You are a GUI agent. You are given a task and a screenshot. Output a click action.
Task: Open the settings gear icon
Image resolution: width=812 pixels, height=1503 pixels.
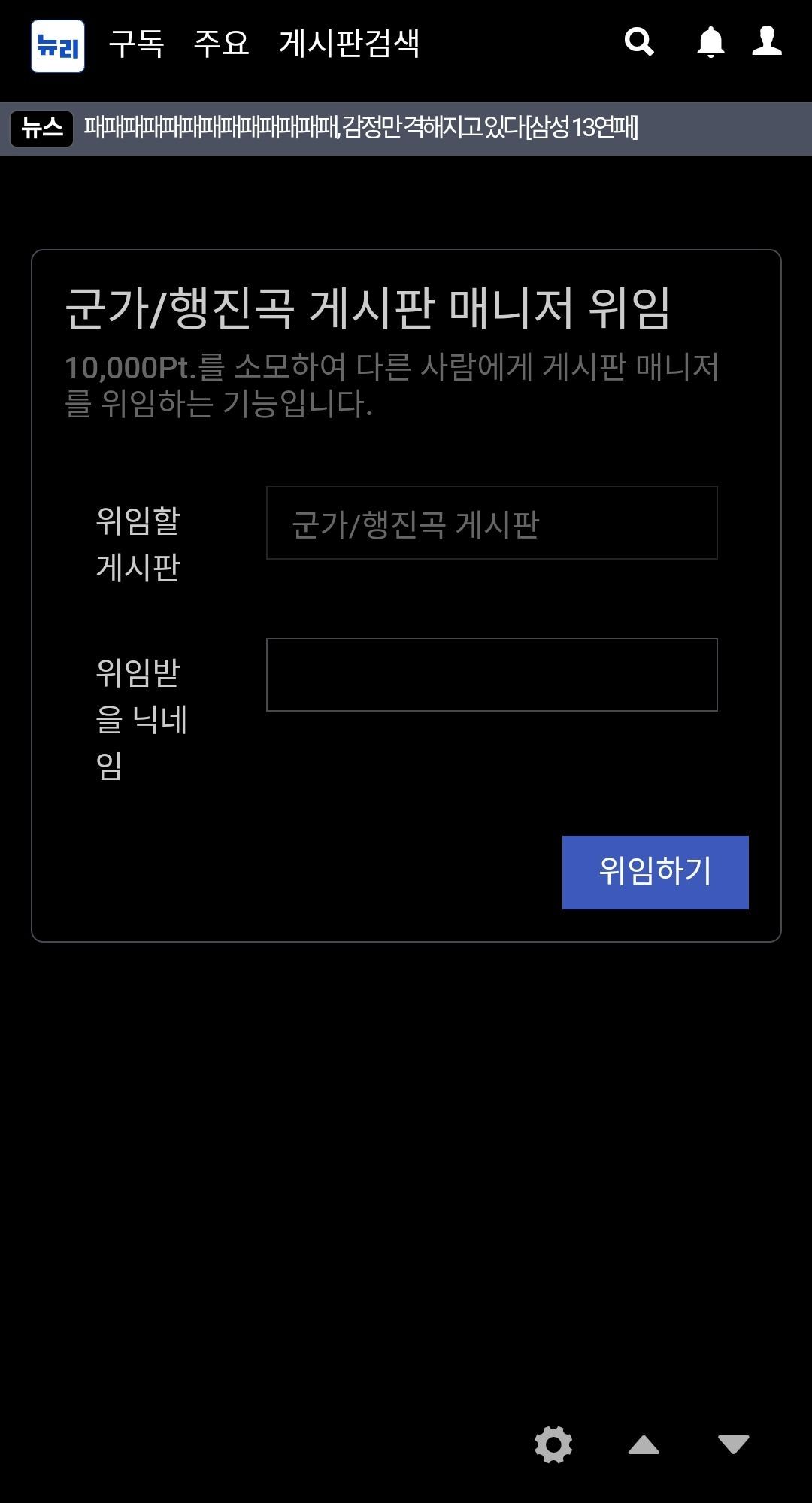553,1444
